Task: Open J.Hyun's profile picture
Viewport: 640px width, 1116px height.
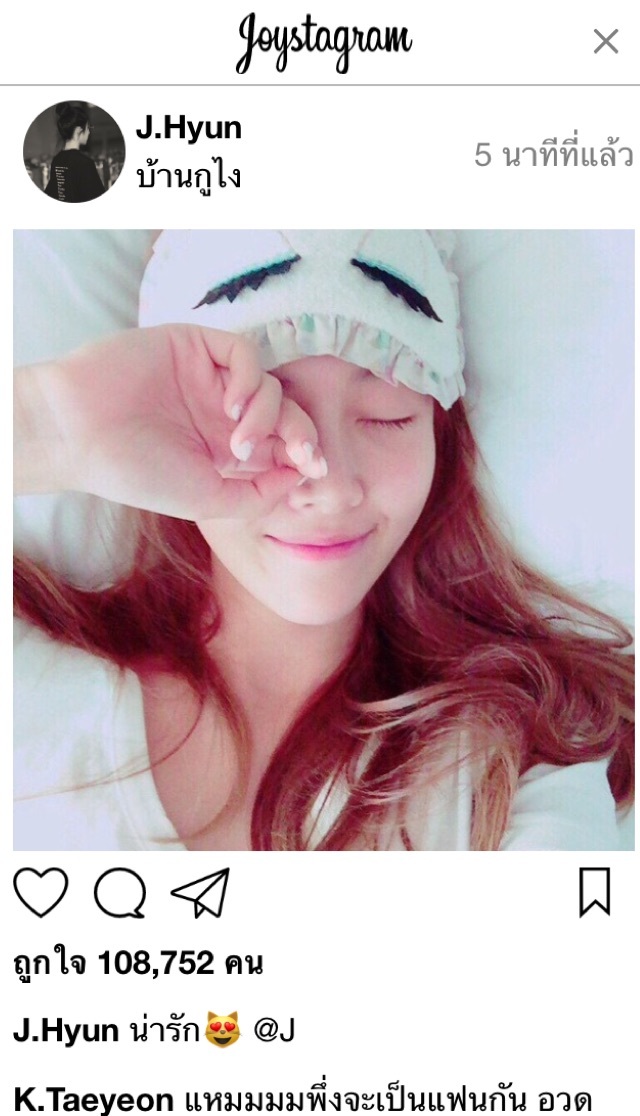Action: [x=74, y=152]
